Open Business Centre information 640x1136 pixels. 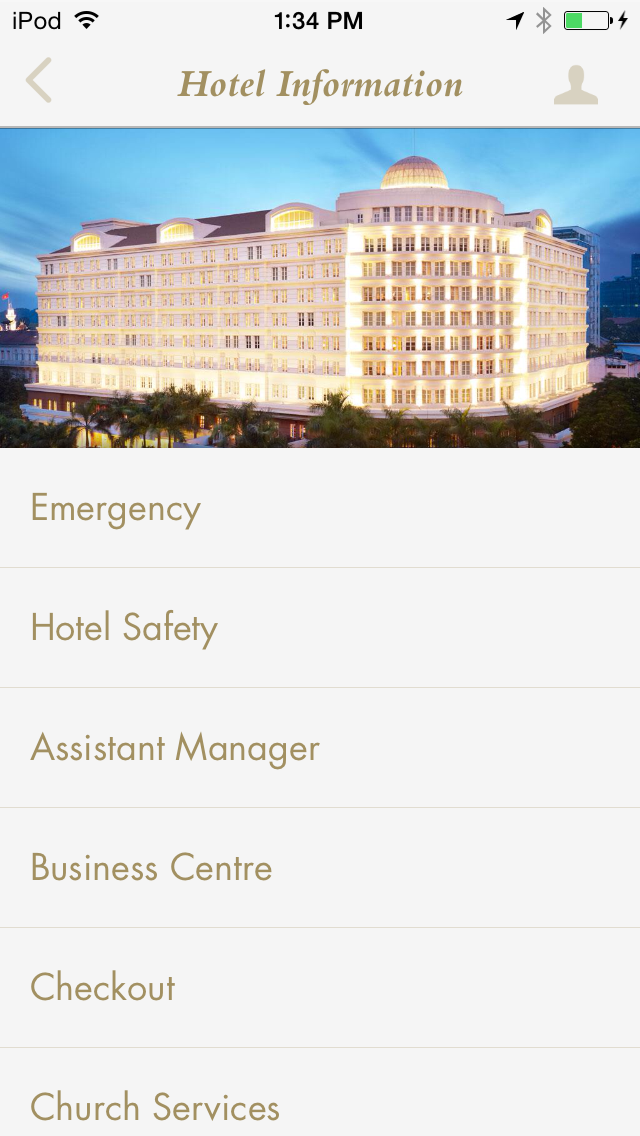(320, 868)
